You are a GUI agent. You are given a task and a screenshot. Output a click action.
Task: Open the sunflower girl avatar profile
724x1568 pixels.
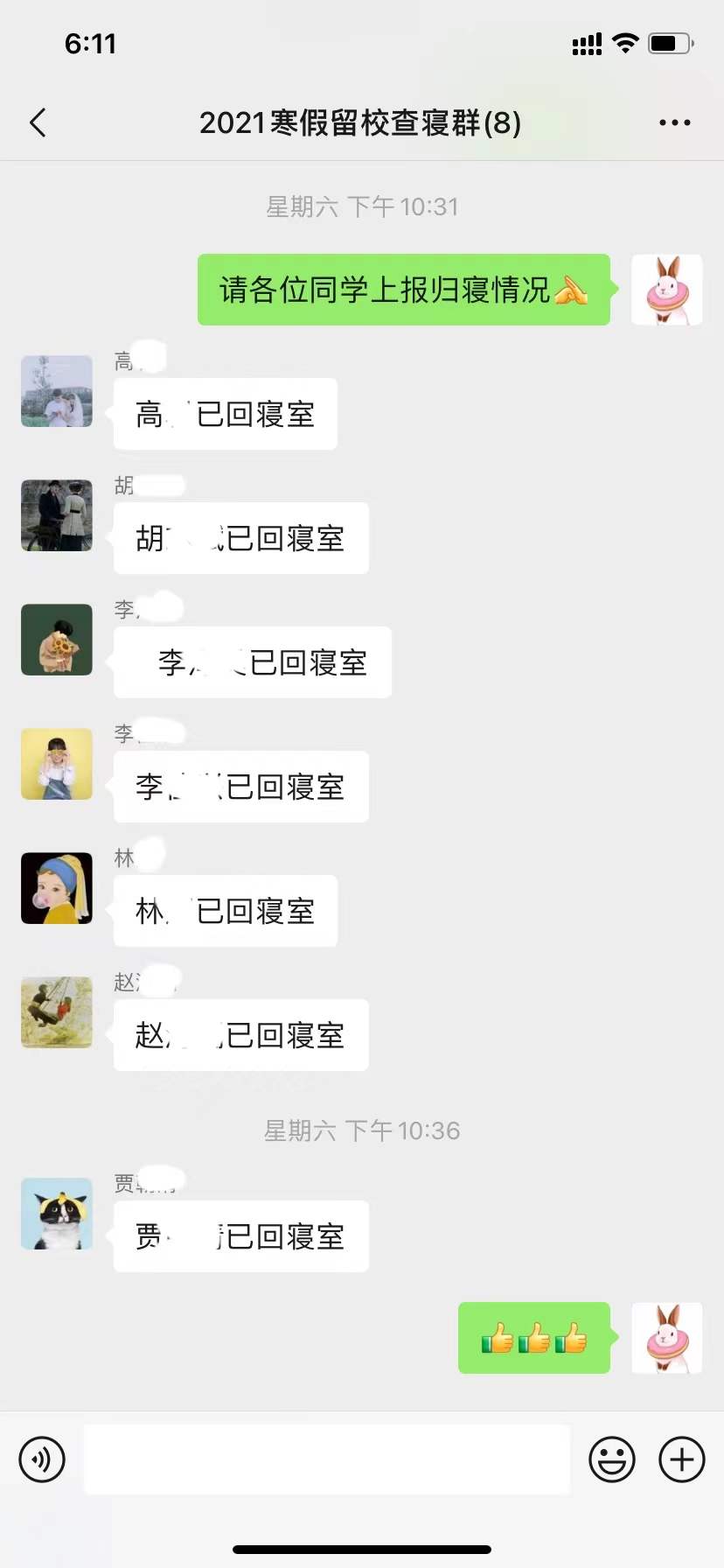[57, 640]
